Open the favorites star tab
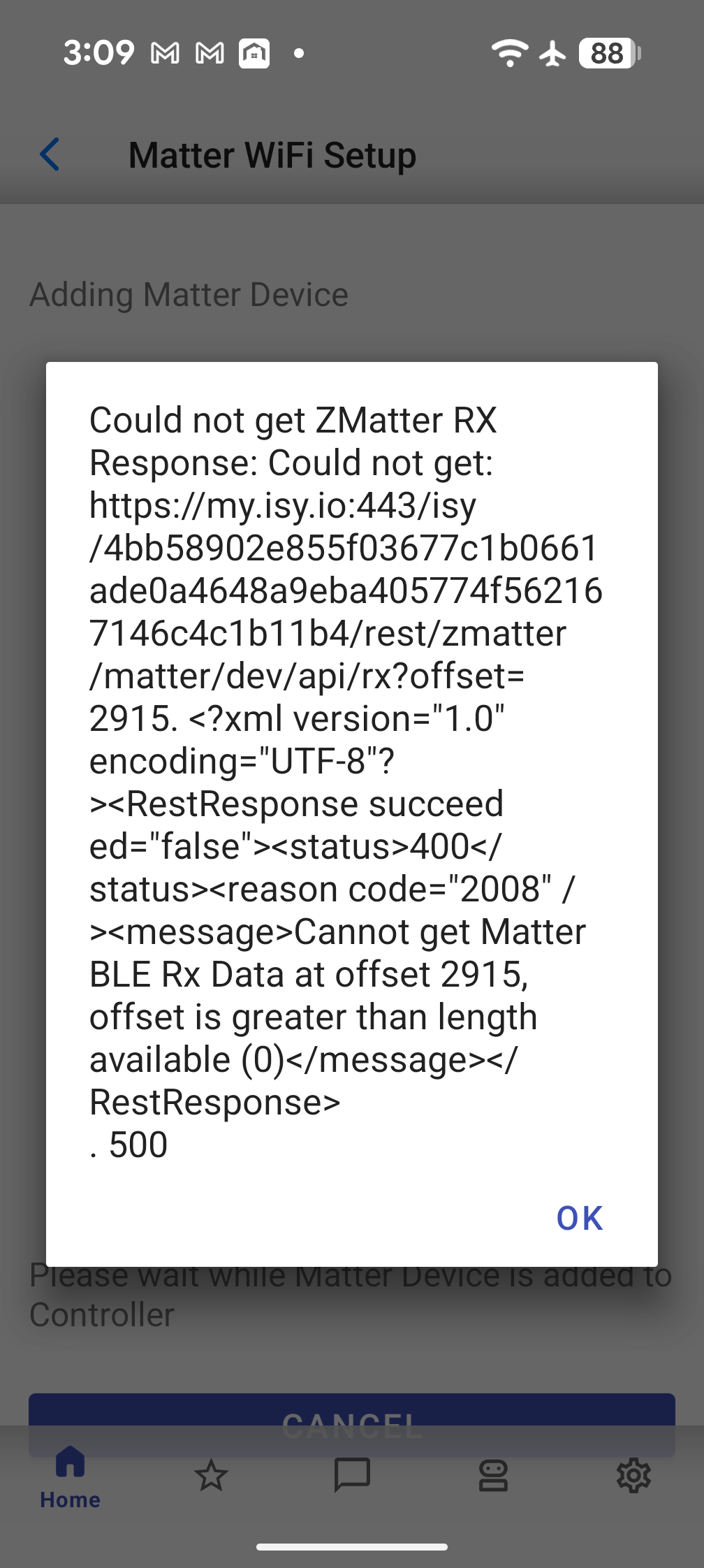This screenshot has height=1568, width=704. pyautogui.click(x=211, y=1476)
